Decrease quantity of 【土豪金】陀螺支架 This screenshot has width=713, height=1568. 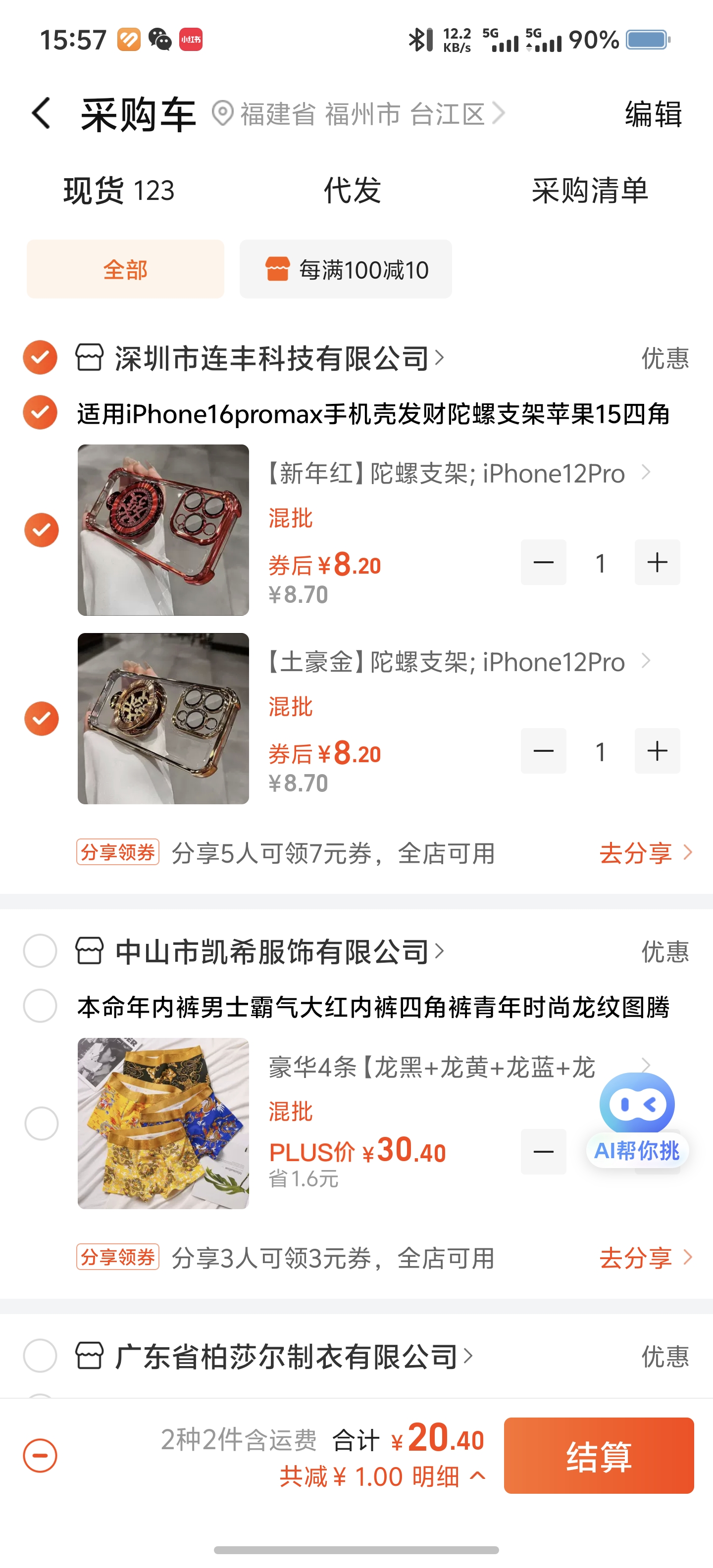coord(543,751)
